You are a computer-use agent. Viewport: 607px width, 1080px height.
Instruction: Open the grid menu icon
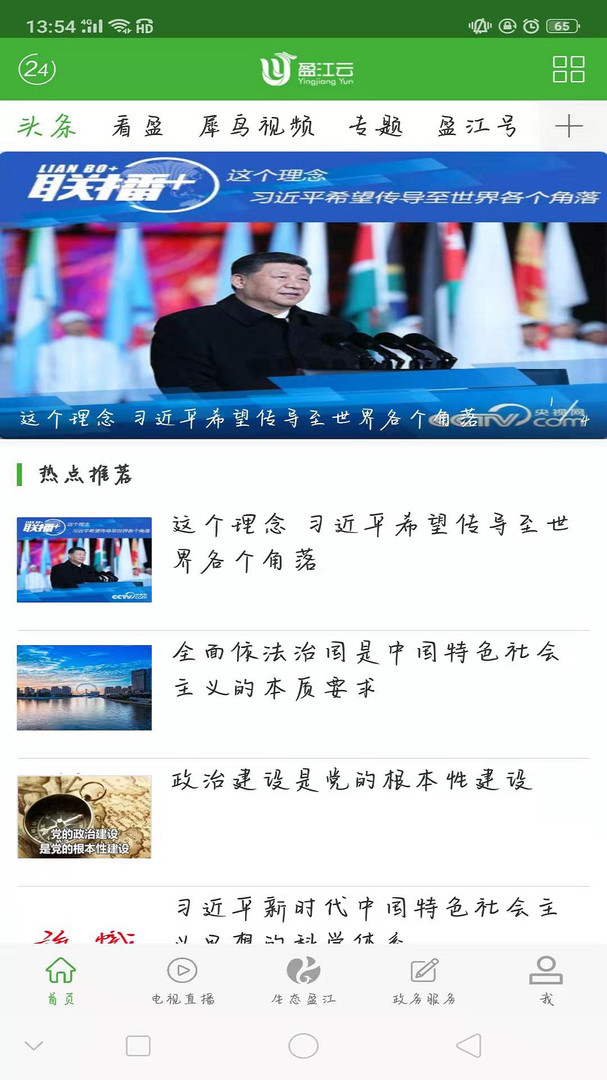coord(568,69)
